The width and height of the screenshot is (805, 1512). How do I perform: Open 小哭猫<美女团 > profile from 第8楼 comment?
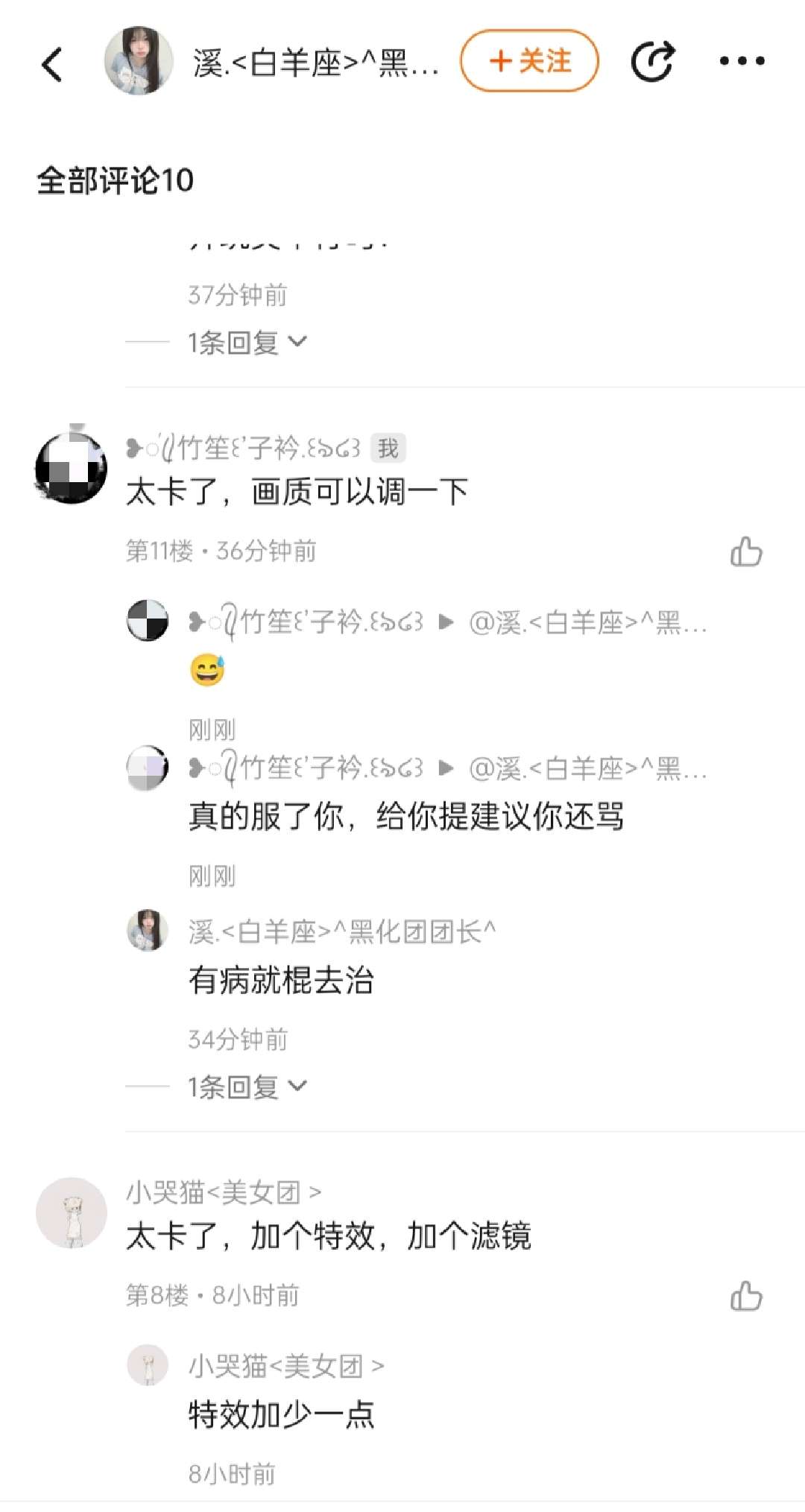point(224,1192)
